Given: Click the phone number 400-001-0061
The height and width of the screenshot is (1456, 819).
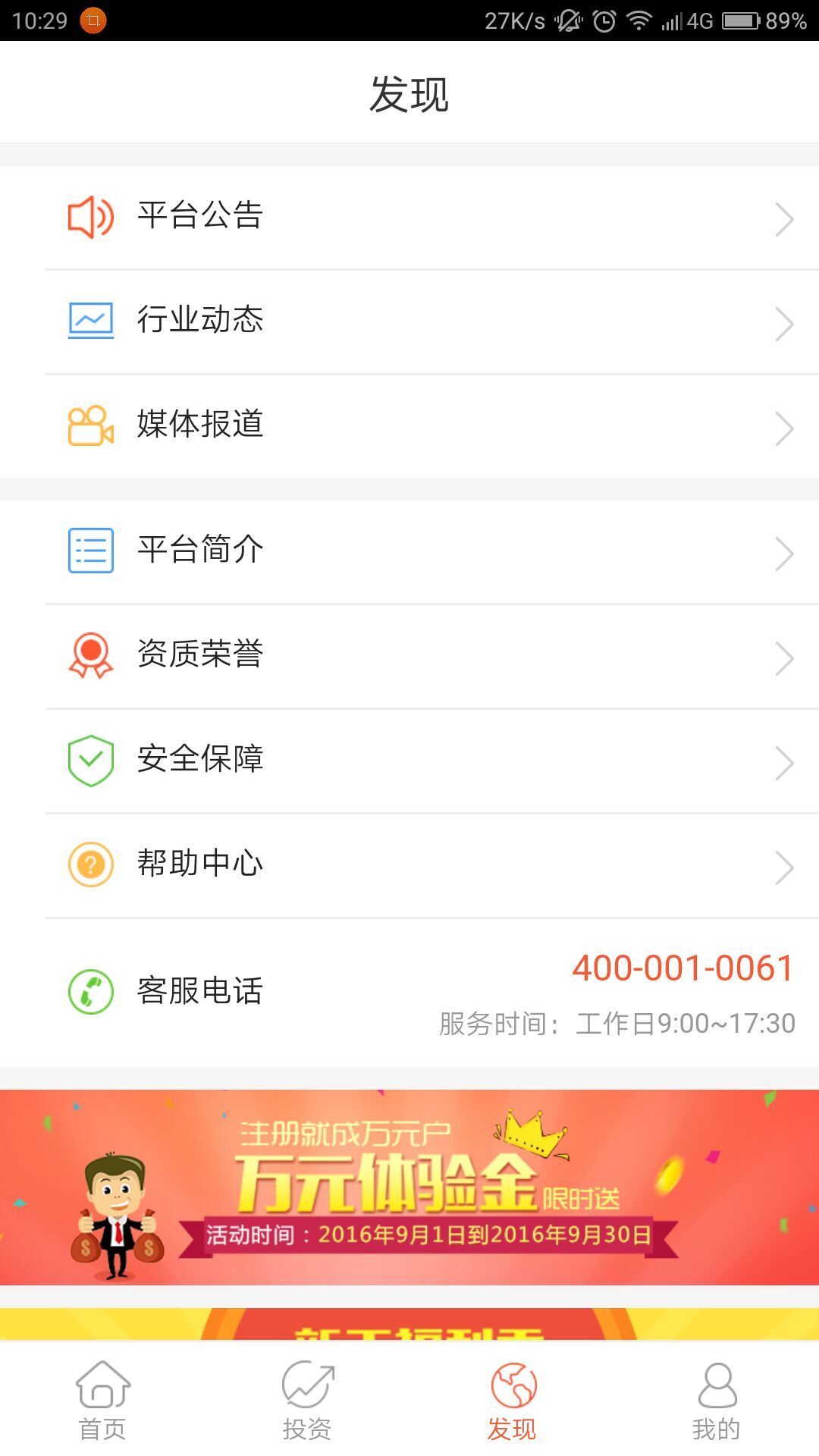Looking at the screenshot, I should click(682, 968).
